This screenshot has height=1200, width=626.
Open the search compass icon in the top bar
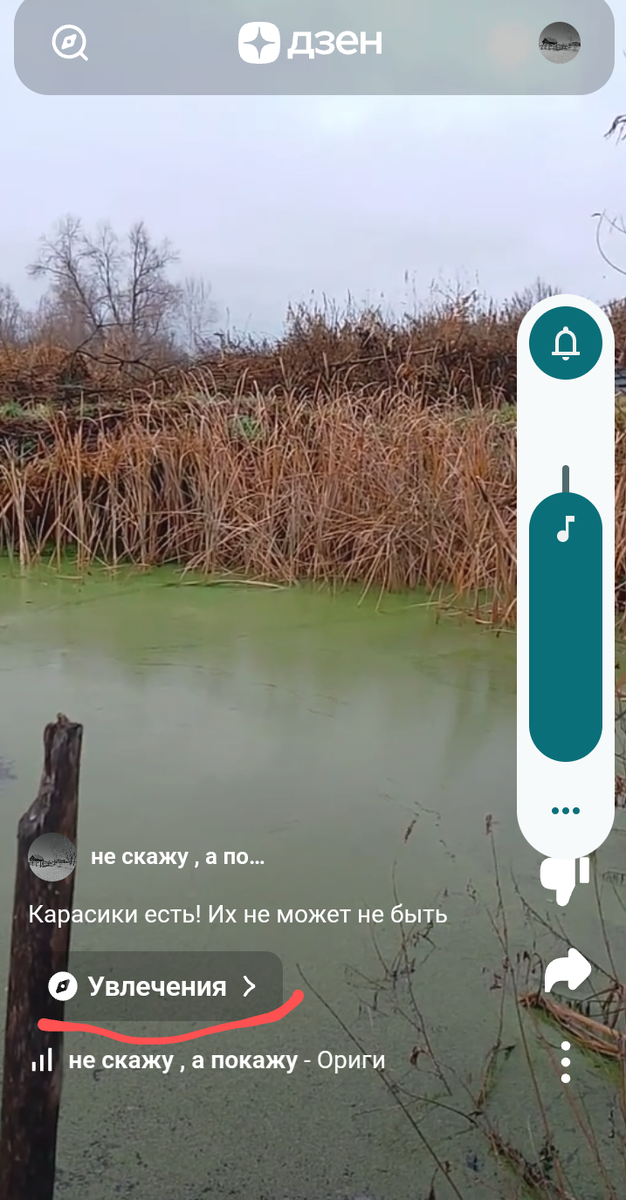(70, 43)
